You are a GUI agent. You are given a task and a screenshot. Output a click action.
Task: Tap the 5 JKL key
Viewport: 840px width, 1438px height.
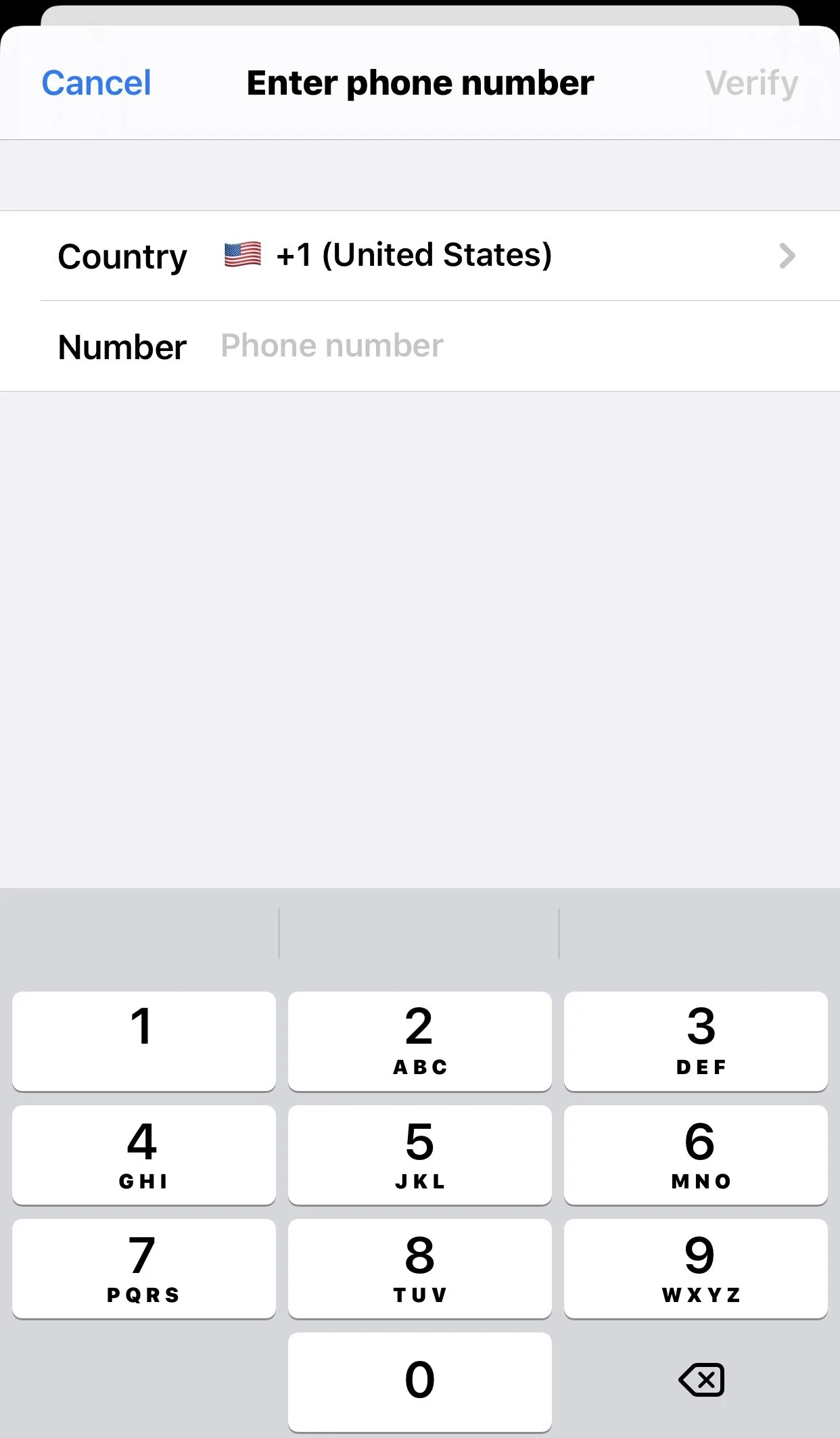coord(420,1155)
